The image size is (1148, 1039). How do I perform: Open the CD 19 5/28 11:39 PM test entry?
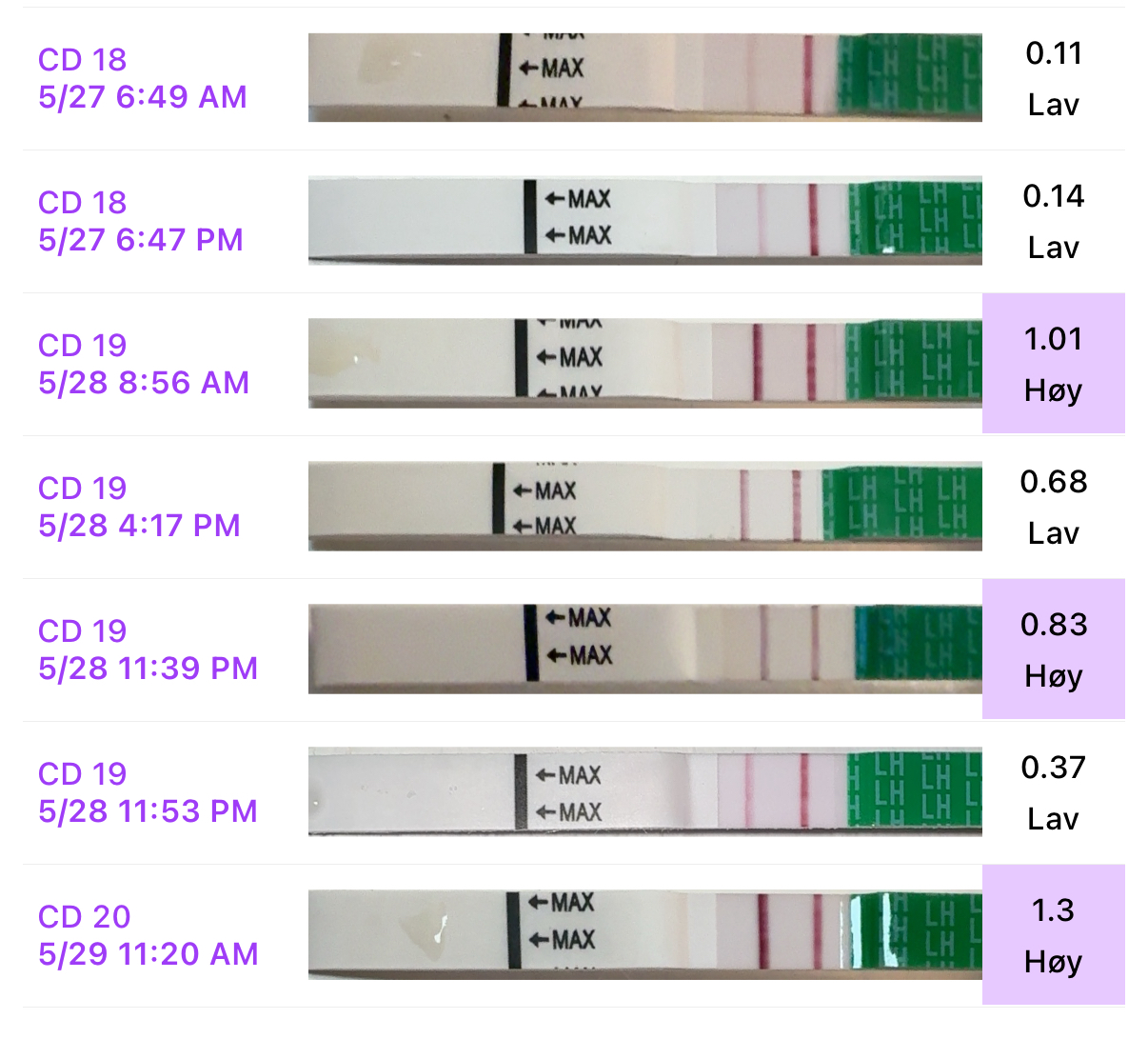pos(148,649)
